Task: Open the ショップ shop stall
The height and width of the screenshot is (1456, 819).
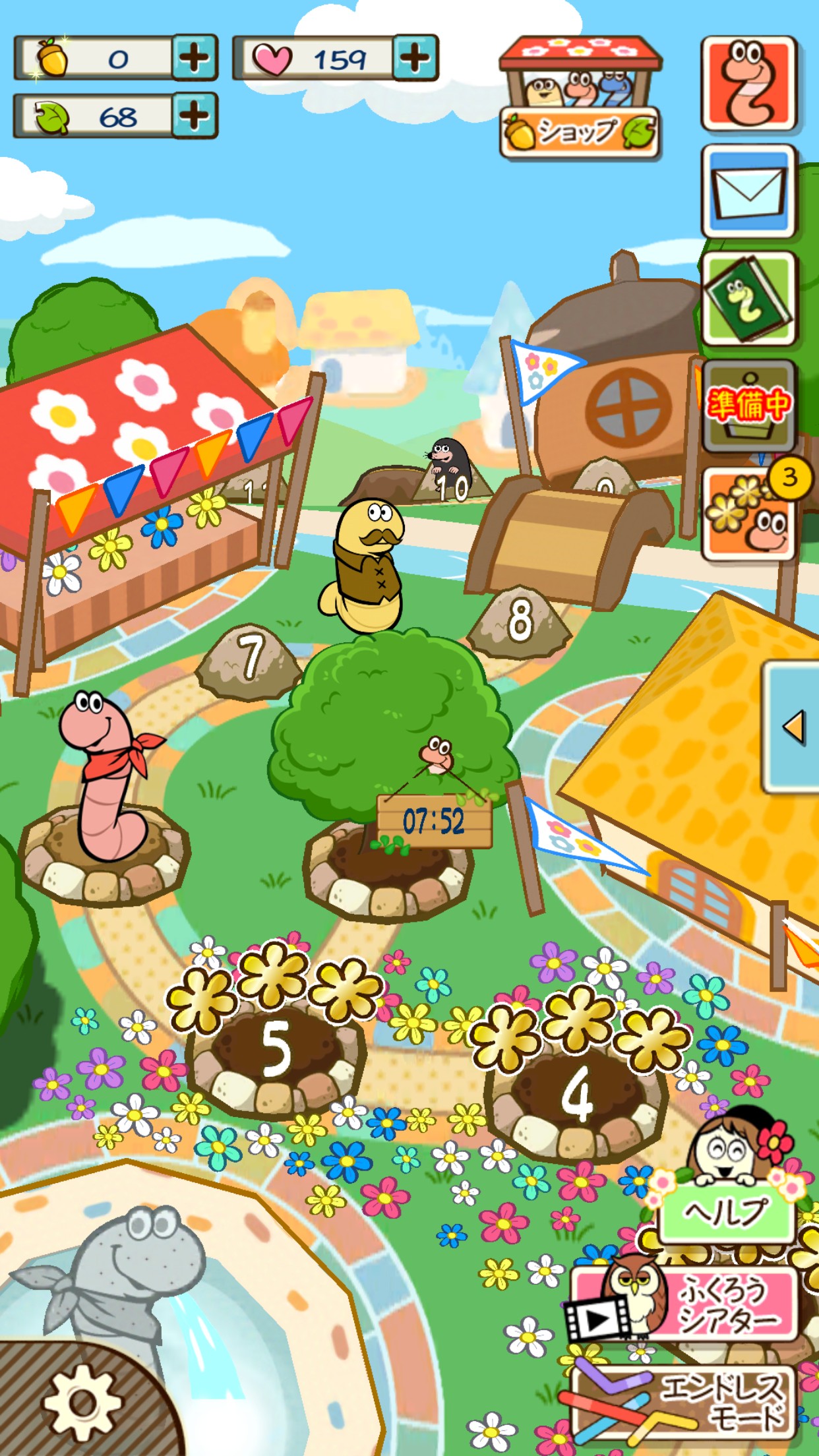Action: coord(580,99)
